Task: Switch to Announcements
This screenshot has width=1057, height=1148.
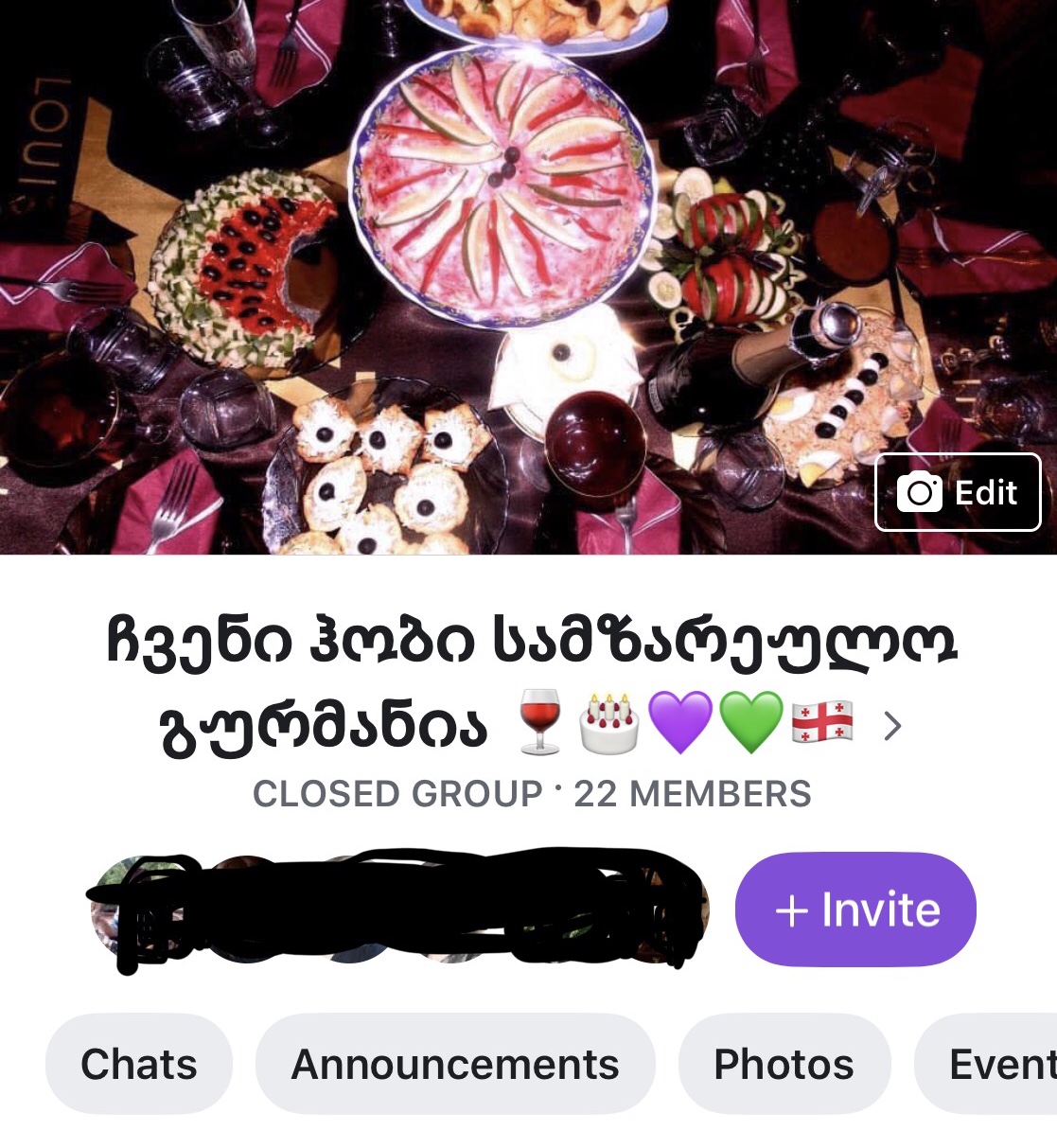Action: 455,1064
